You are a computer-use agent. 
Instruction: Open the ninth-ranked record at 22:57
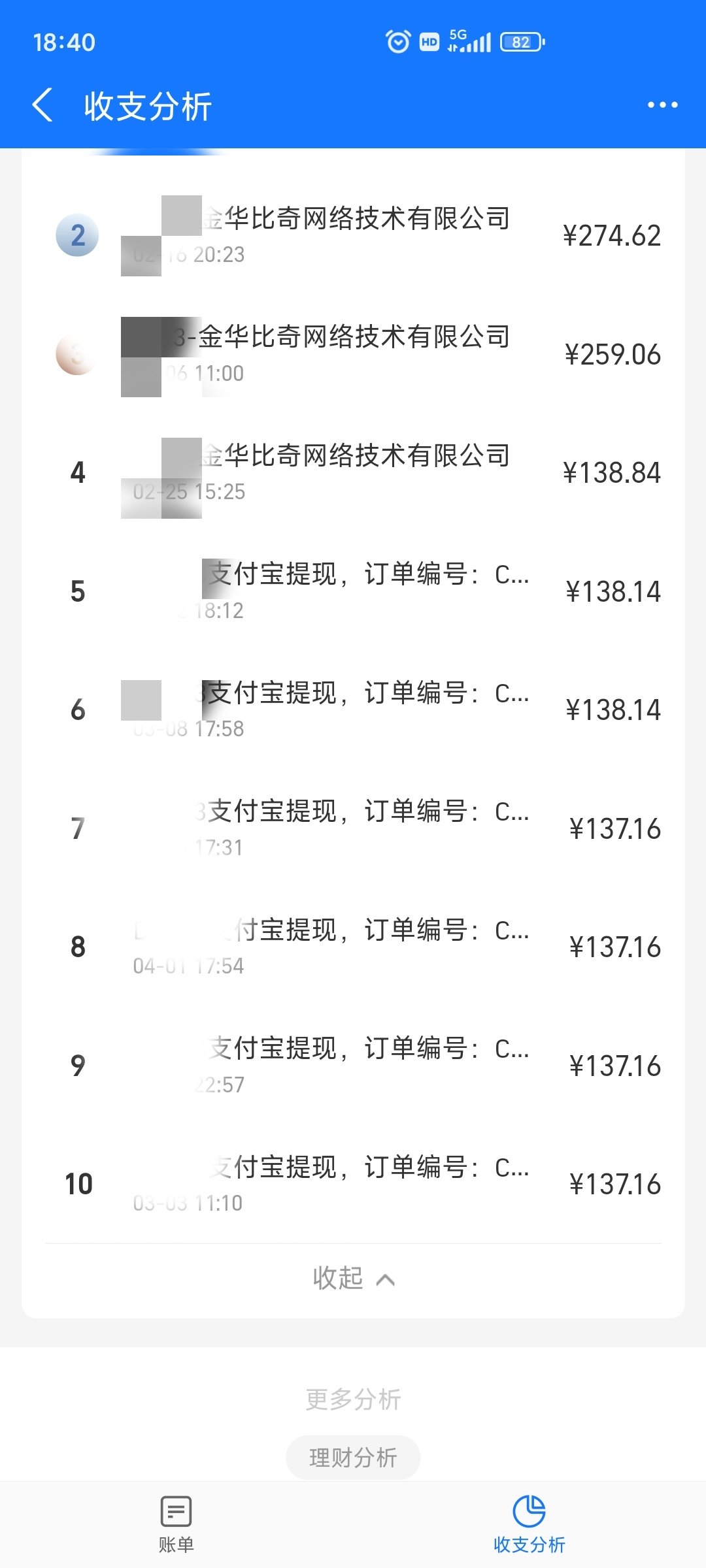click(x=353, y=1066)
